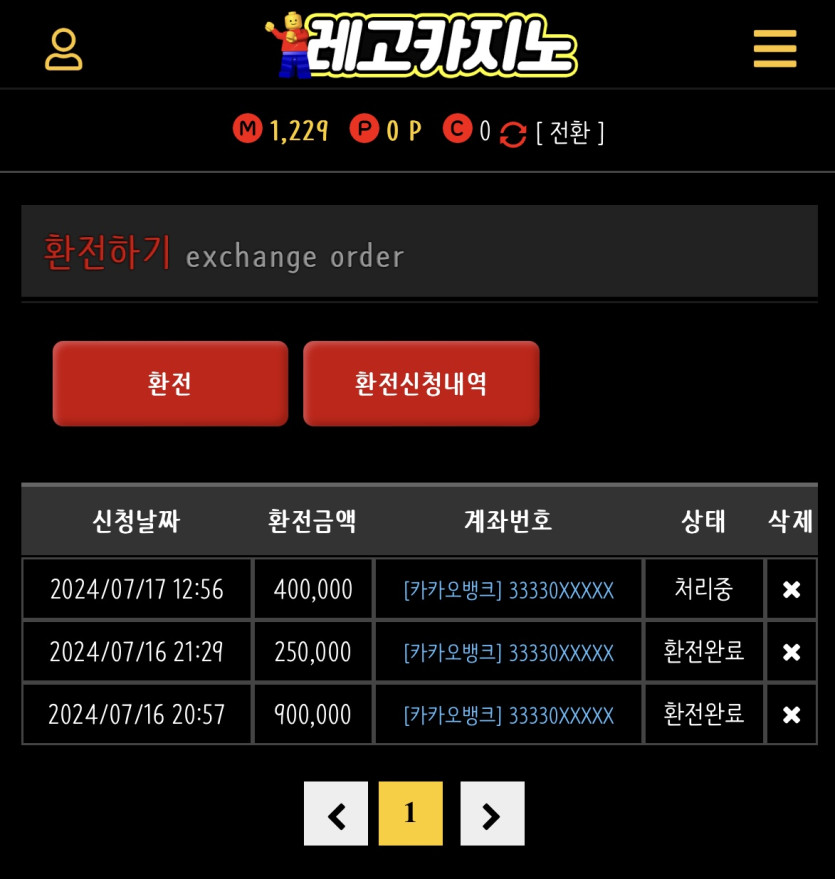This screenshot has width=835, height=879.
Task: Open the hamburger menu
Action: 774,48
